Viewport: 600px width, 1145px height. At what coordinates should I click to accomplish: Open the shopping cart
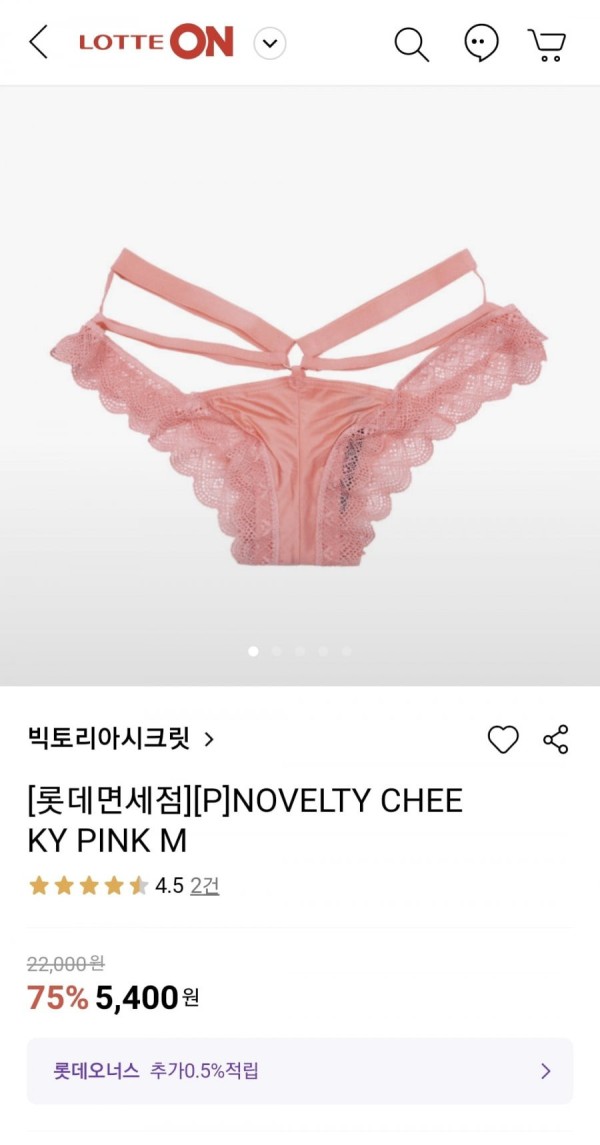click(x=547, y=44)
